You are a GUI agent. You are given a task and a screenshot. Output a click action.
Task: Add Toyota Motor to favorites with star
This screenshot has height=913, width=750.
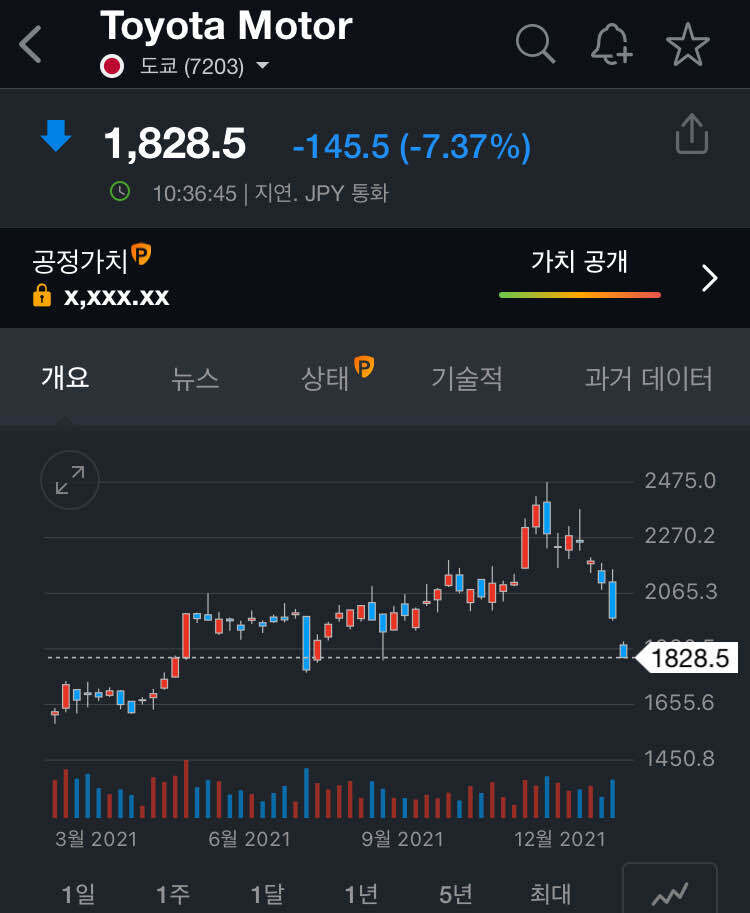coord(688,43)
